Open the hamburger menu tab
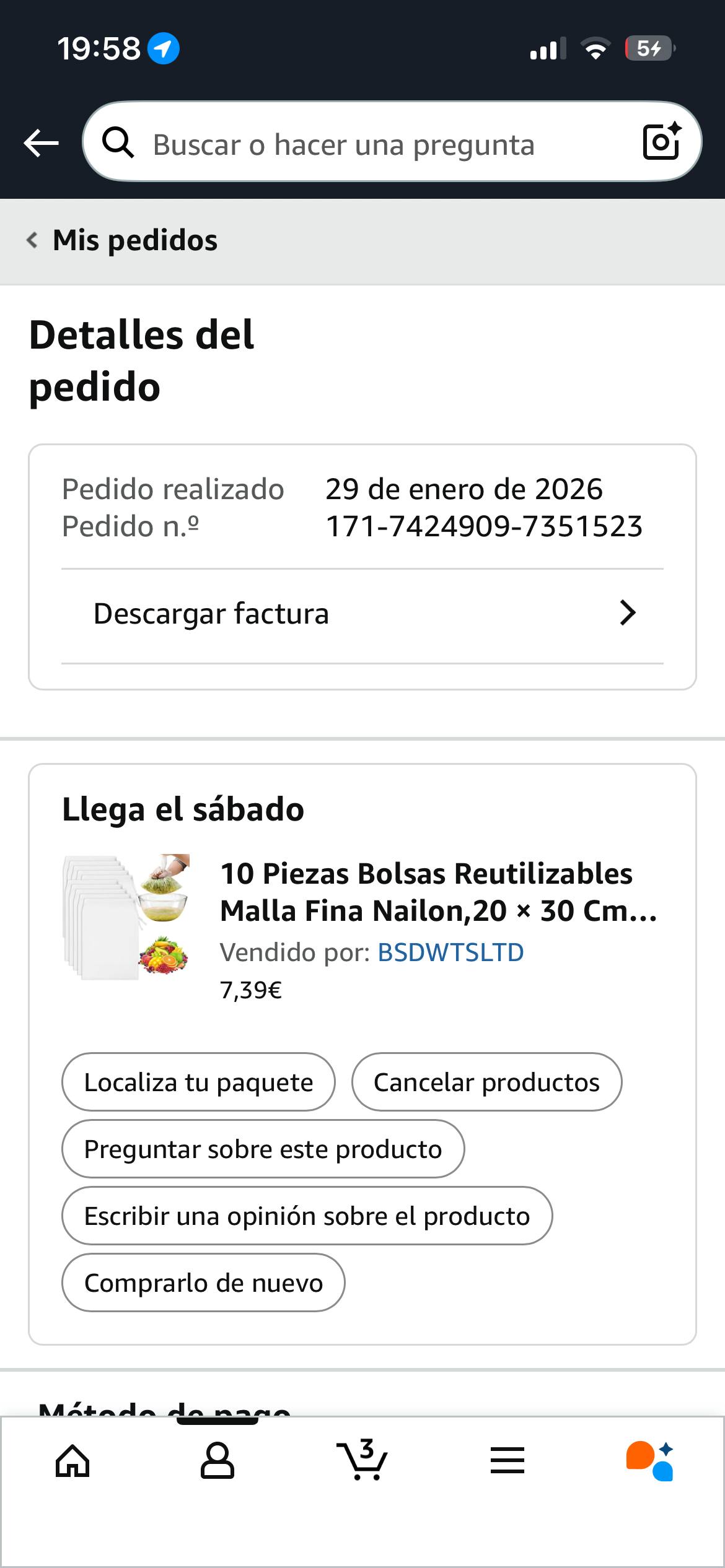725x1568 pixels. click(507, 1461)
